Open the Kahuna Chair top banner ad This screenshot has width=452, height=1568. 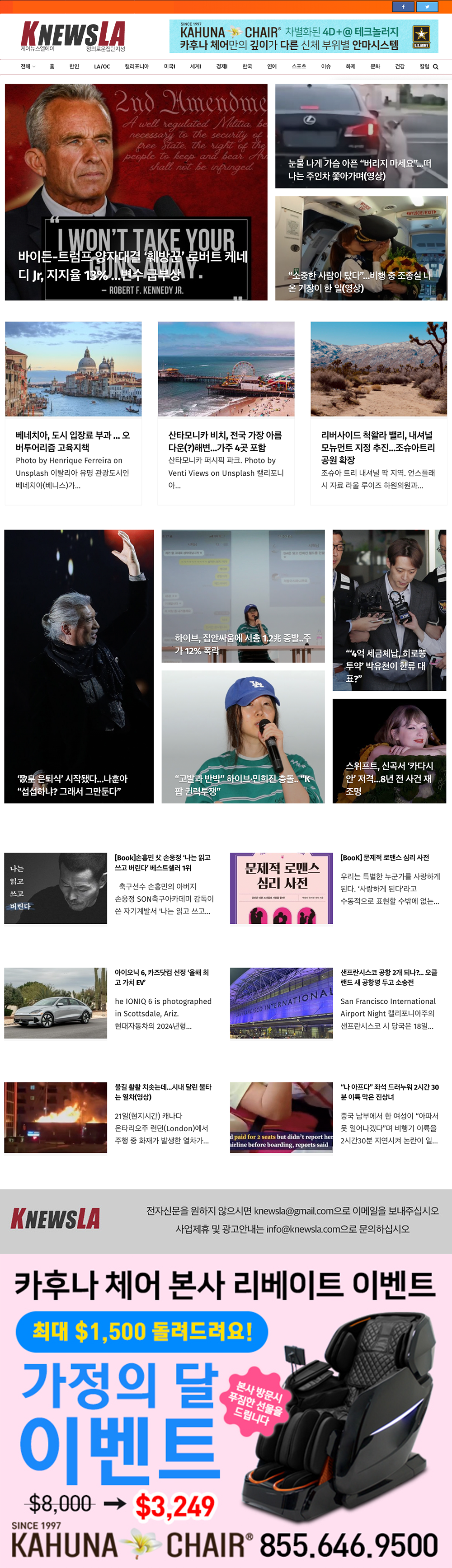[303, 37]
